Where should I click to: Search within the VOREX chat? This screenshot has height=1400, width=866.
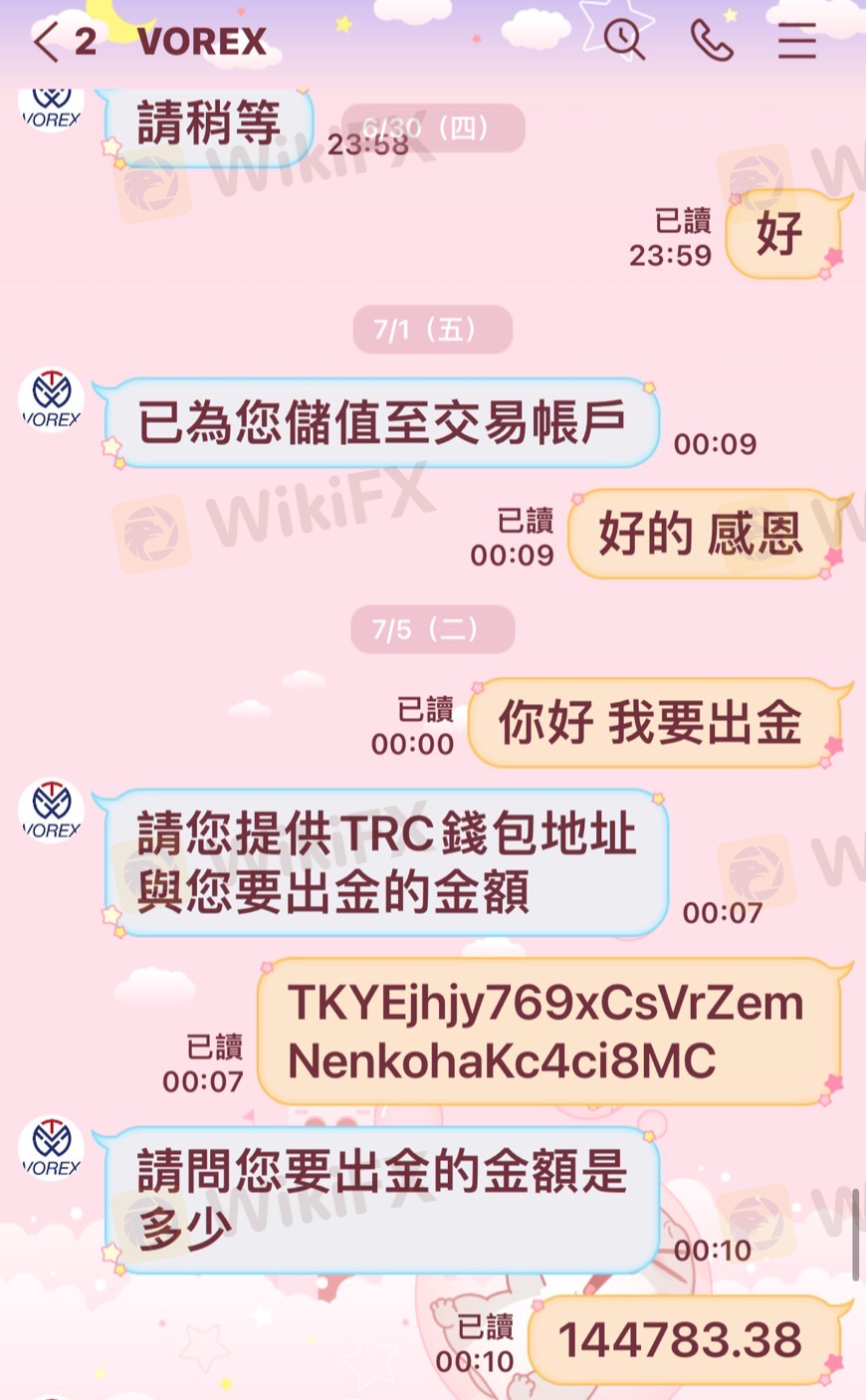point(624,40)
